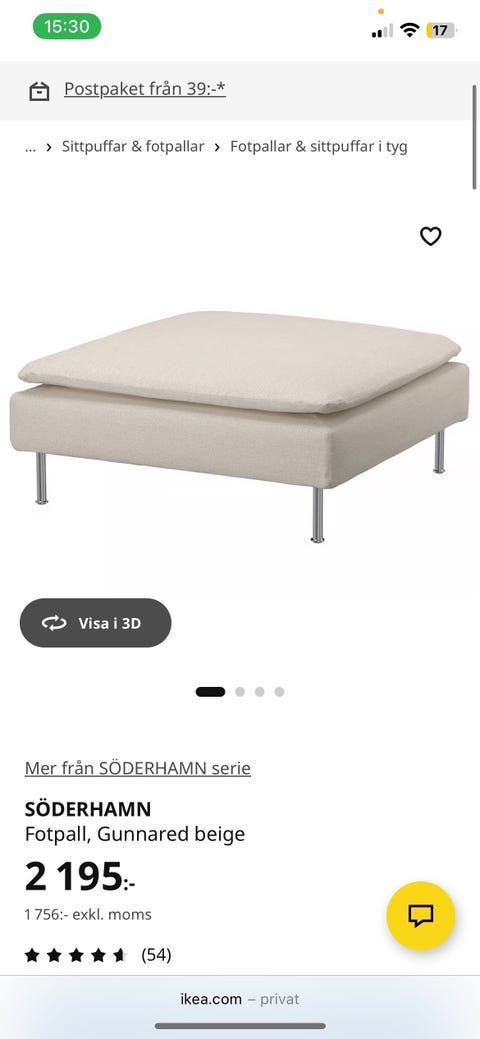The image size is (480, 1039).
Task: Go to Sittpuffar & fotpallar breadcrumb
Action: [x=133, y=146]
